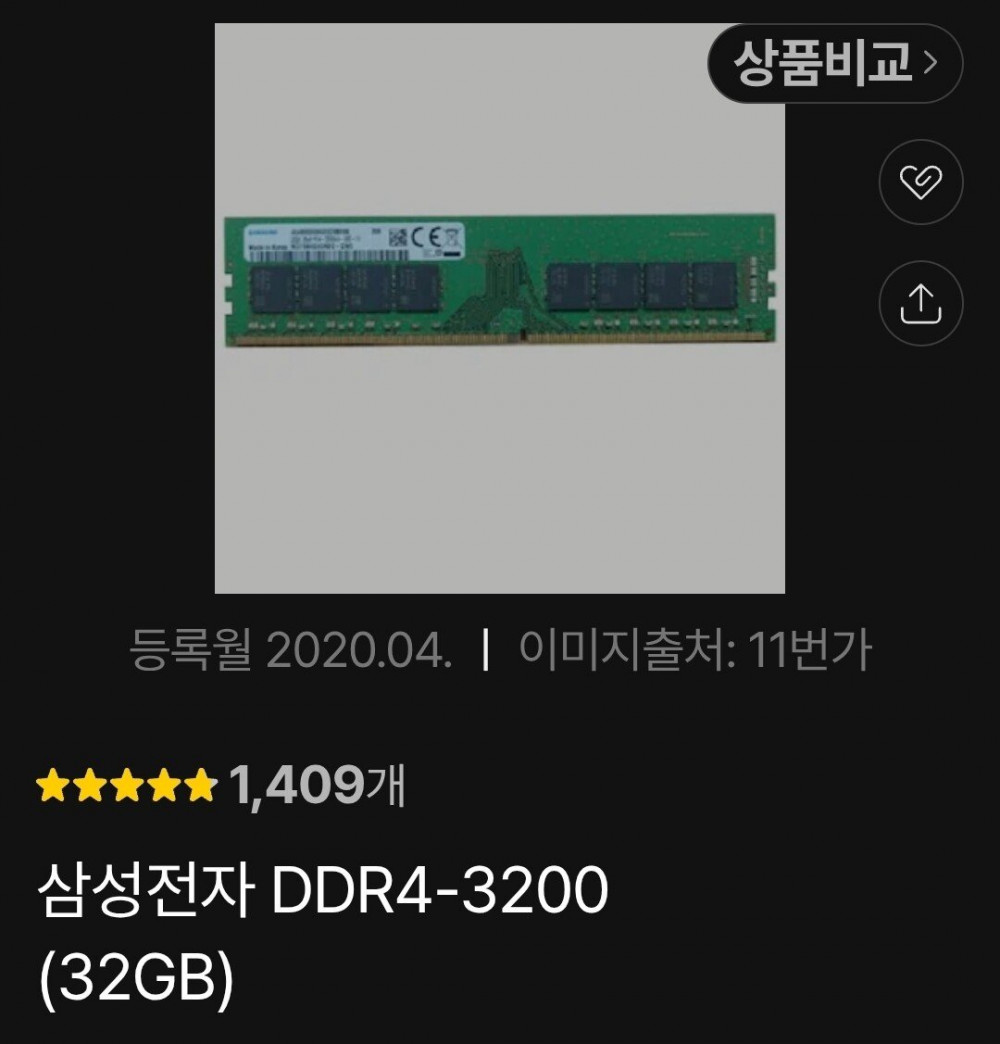Open the 상품비교 product comparison button
The image size is (1000, 1044).
click(x=834, y=64)
